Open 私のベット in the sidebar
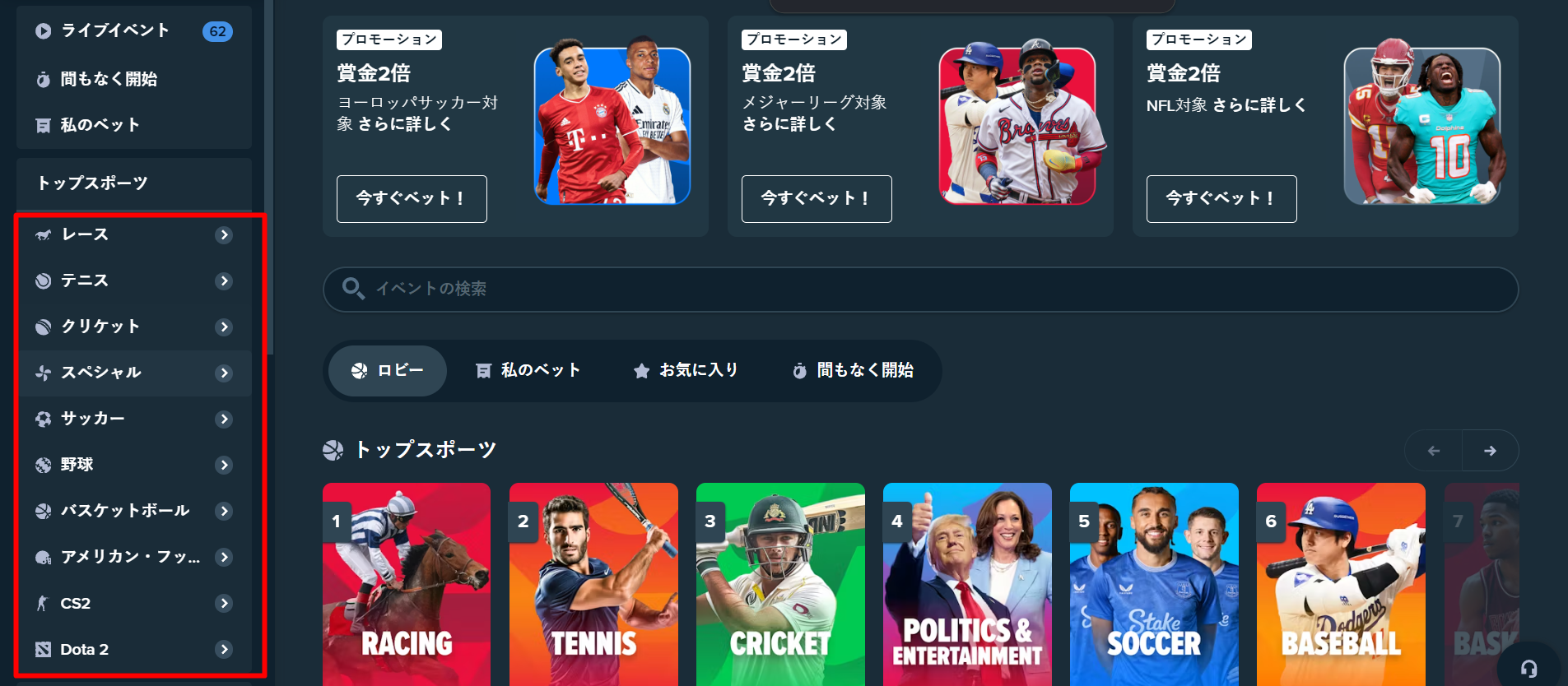This screenshot has width=1568, height=686. (x=100, y=125)
